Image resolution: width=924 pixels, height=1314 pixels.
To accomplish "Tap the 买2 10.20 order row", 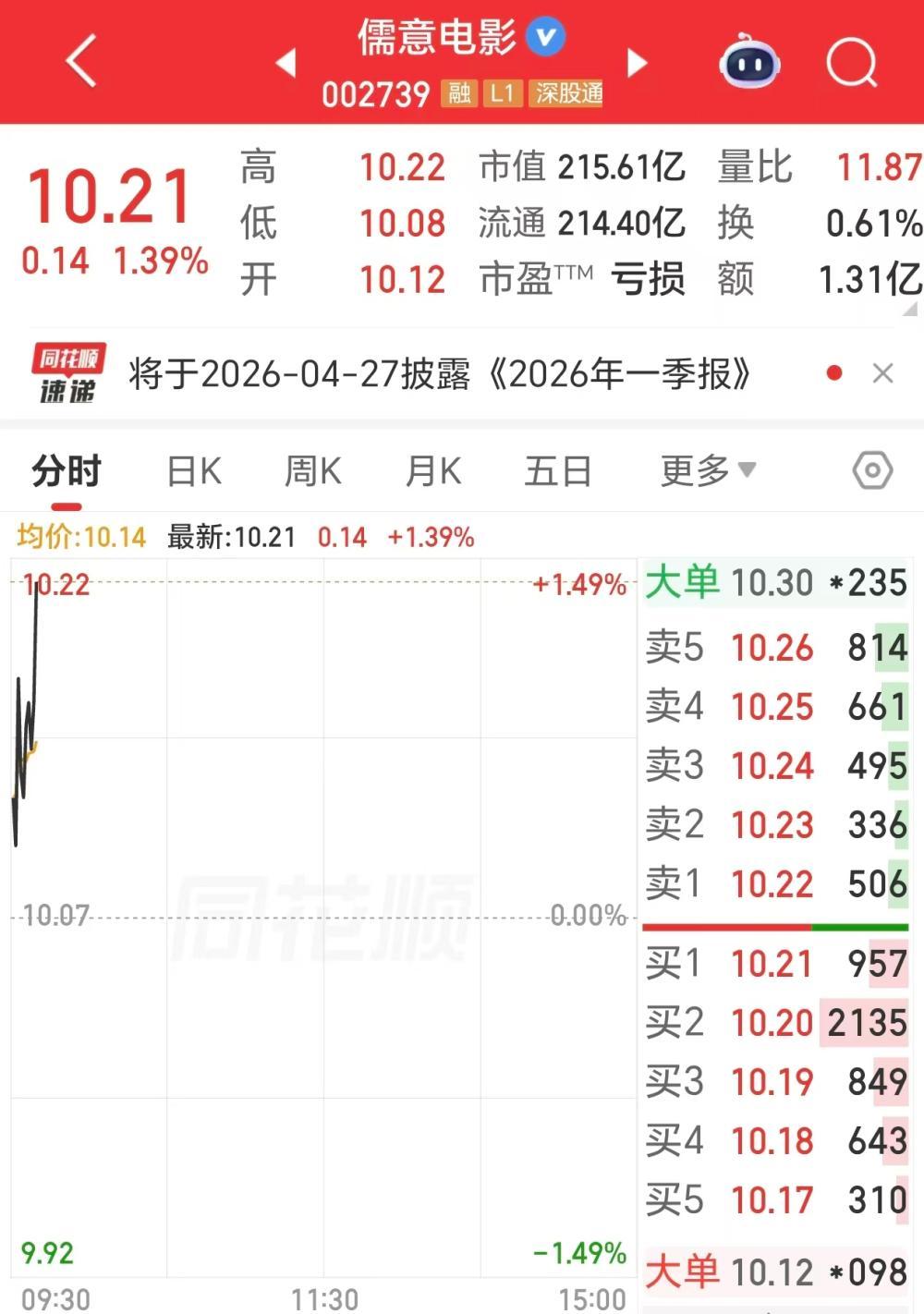I will coord(776,1023).
